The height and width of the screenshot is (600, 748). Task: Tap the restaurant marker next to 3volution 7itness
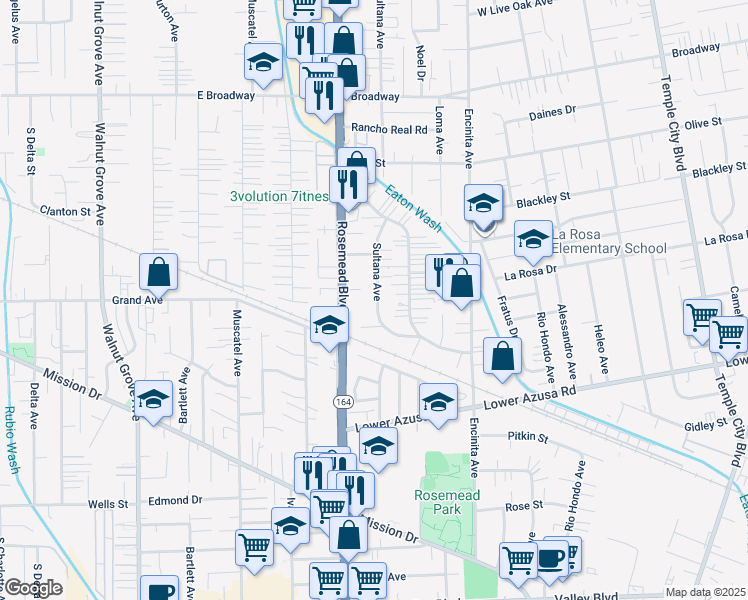[x=348, y=186]
